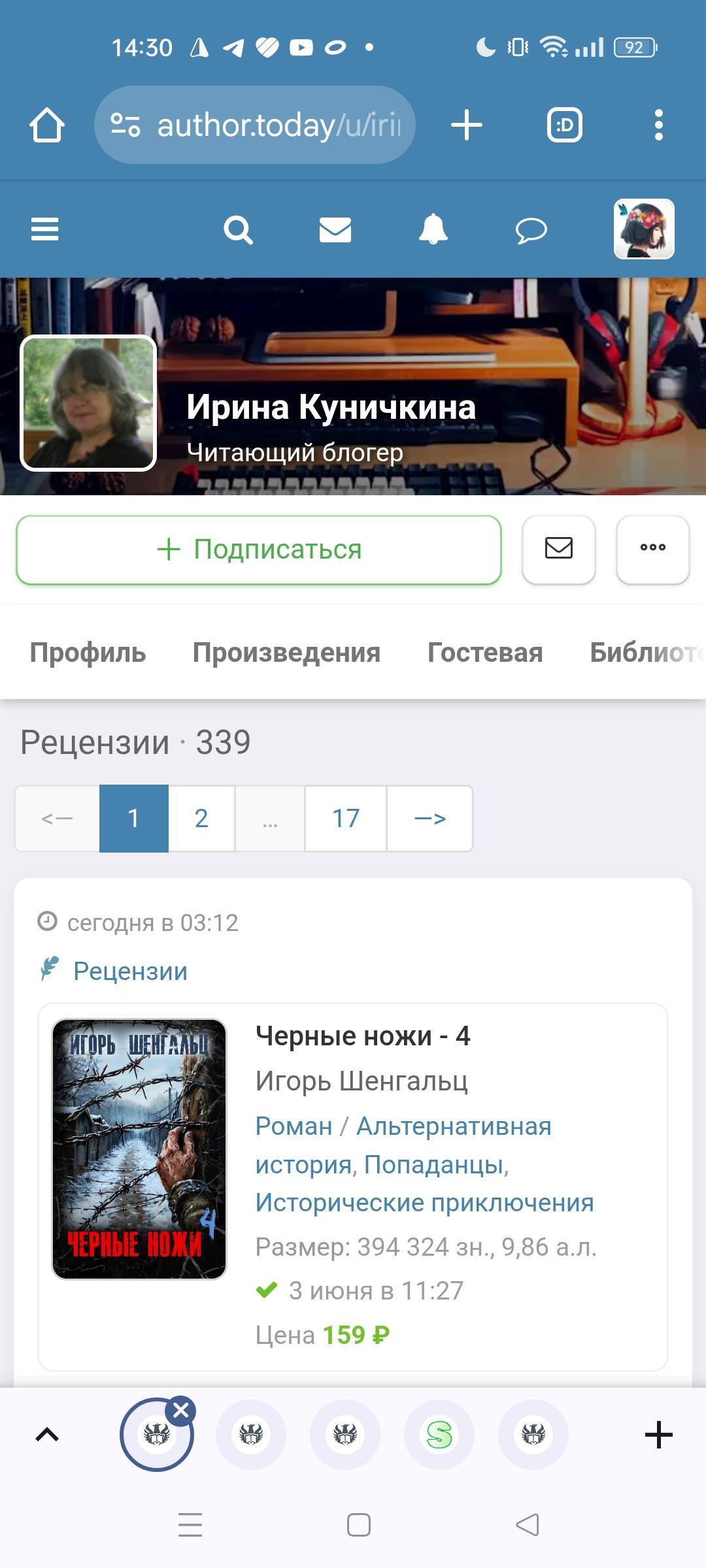This screenshot has height=1568, width=706.
Task: Go to next page with arrow
Action: click(429, 819)
